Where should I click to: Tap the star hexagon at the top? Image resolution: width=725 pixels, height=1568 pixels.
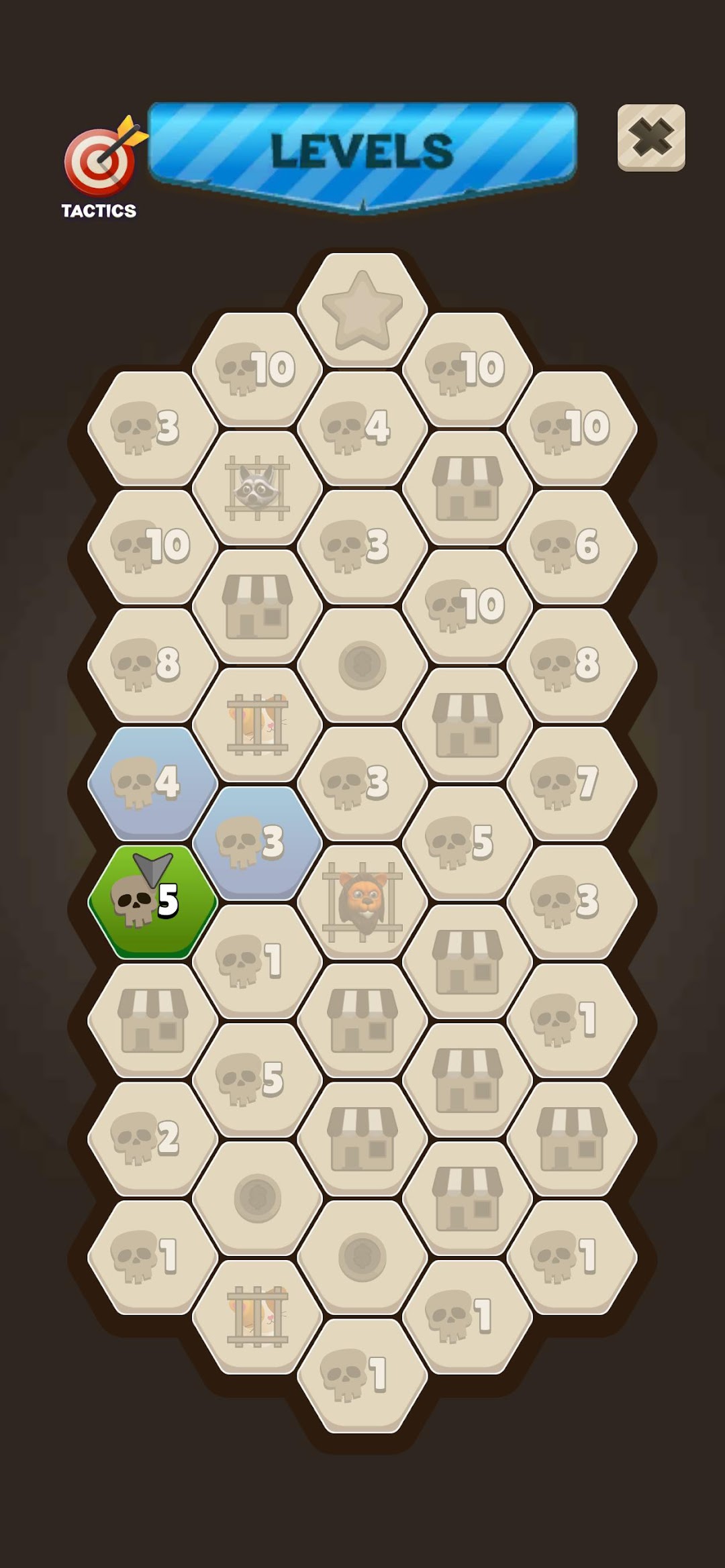362,309
